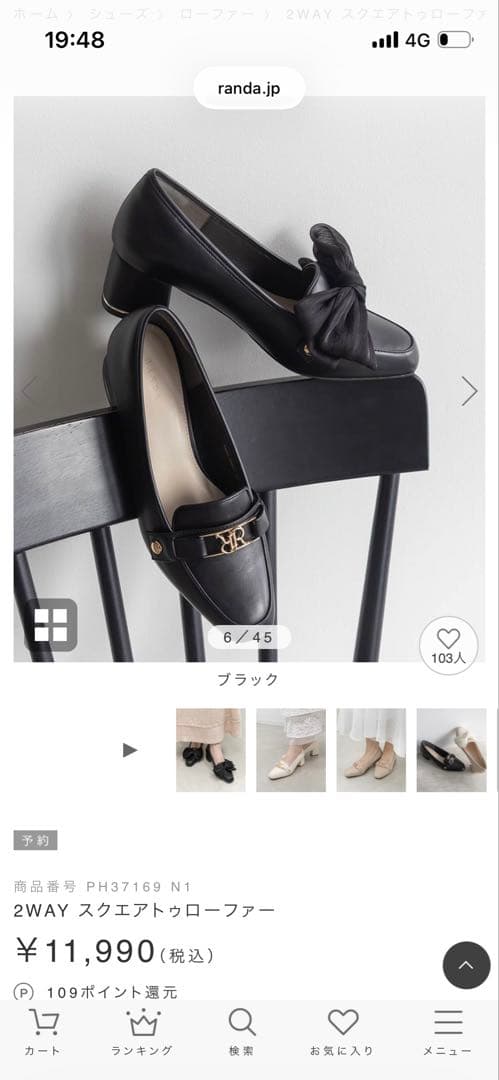Image resolution: width=499 pixels, height=1080 pixels.
Task: Like this loafer with the heart button
Action: pos(448,645)
